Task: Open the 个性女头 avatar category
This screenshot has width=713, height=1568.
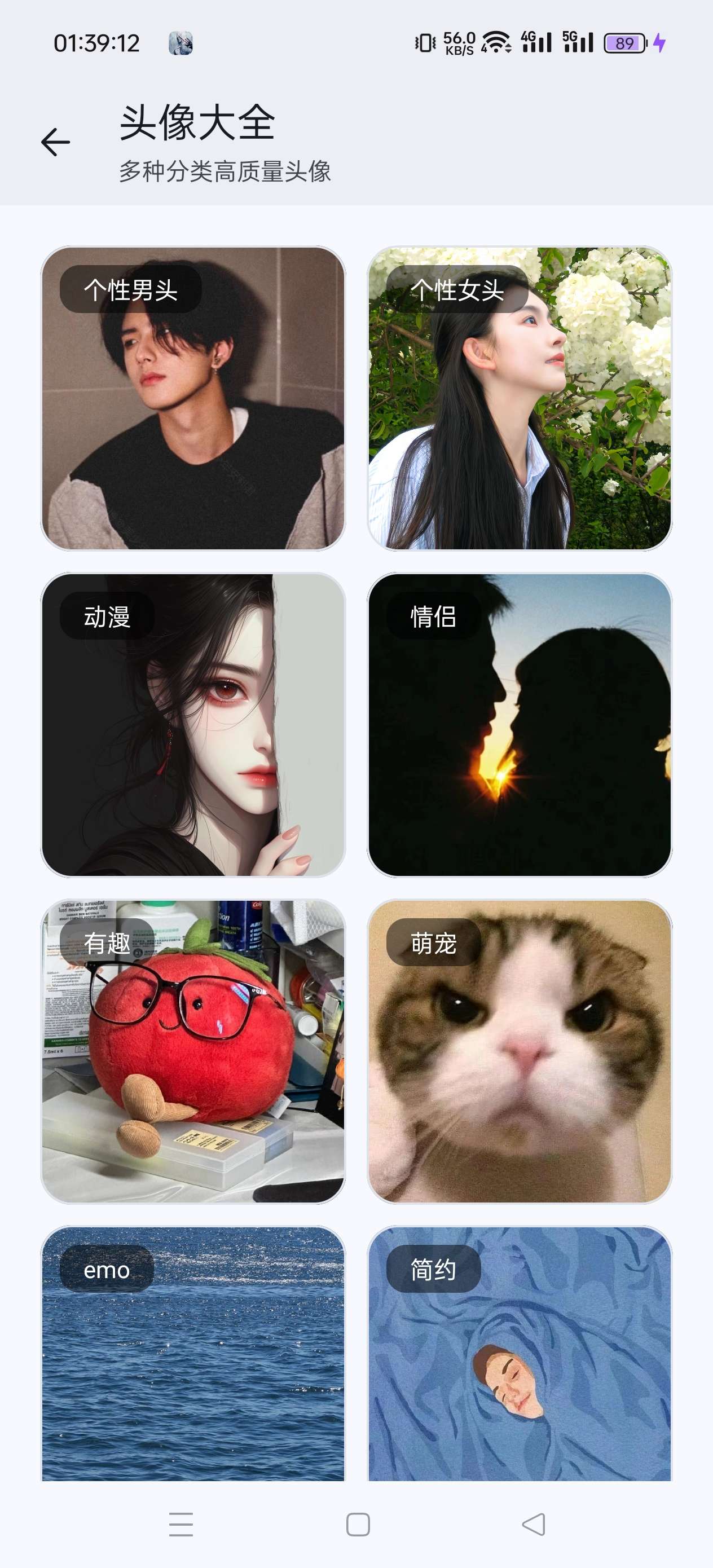Action: [520, 399]
